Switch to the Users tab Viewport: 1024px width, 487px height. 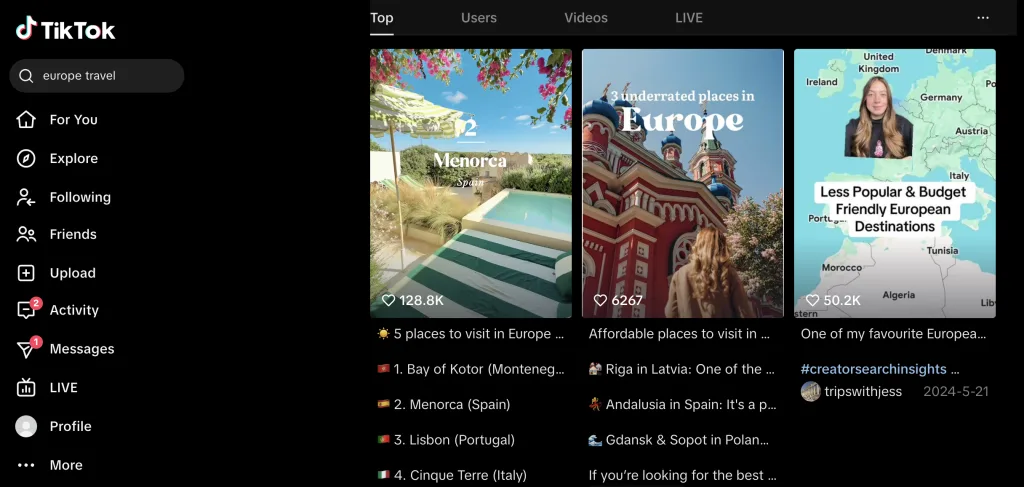tap(479, 18)
